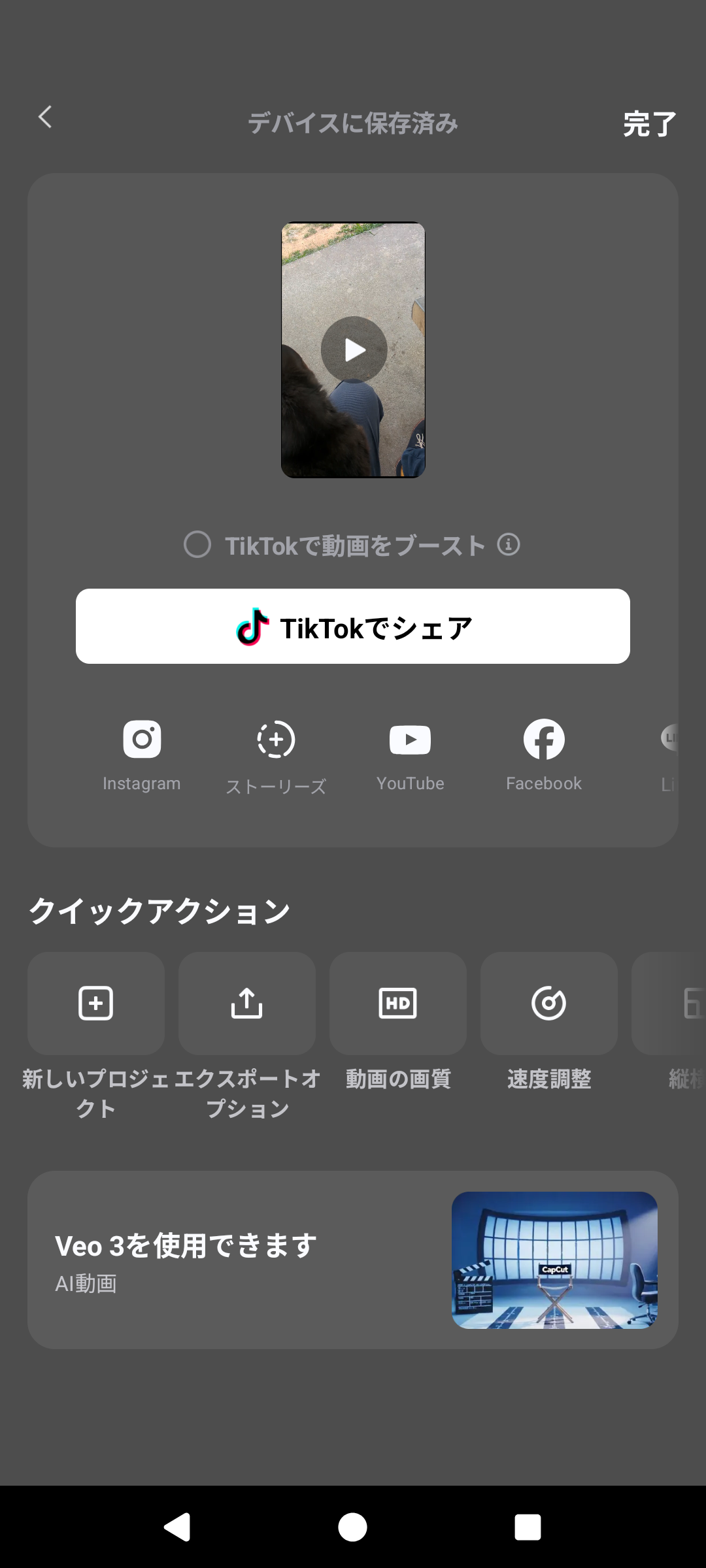706x1568 pixels.
Task: Open 動画の画質 quick action
Action: [398, 1004]
